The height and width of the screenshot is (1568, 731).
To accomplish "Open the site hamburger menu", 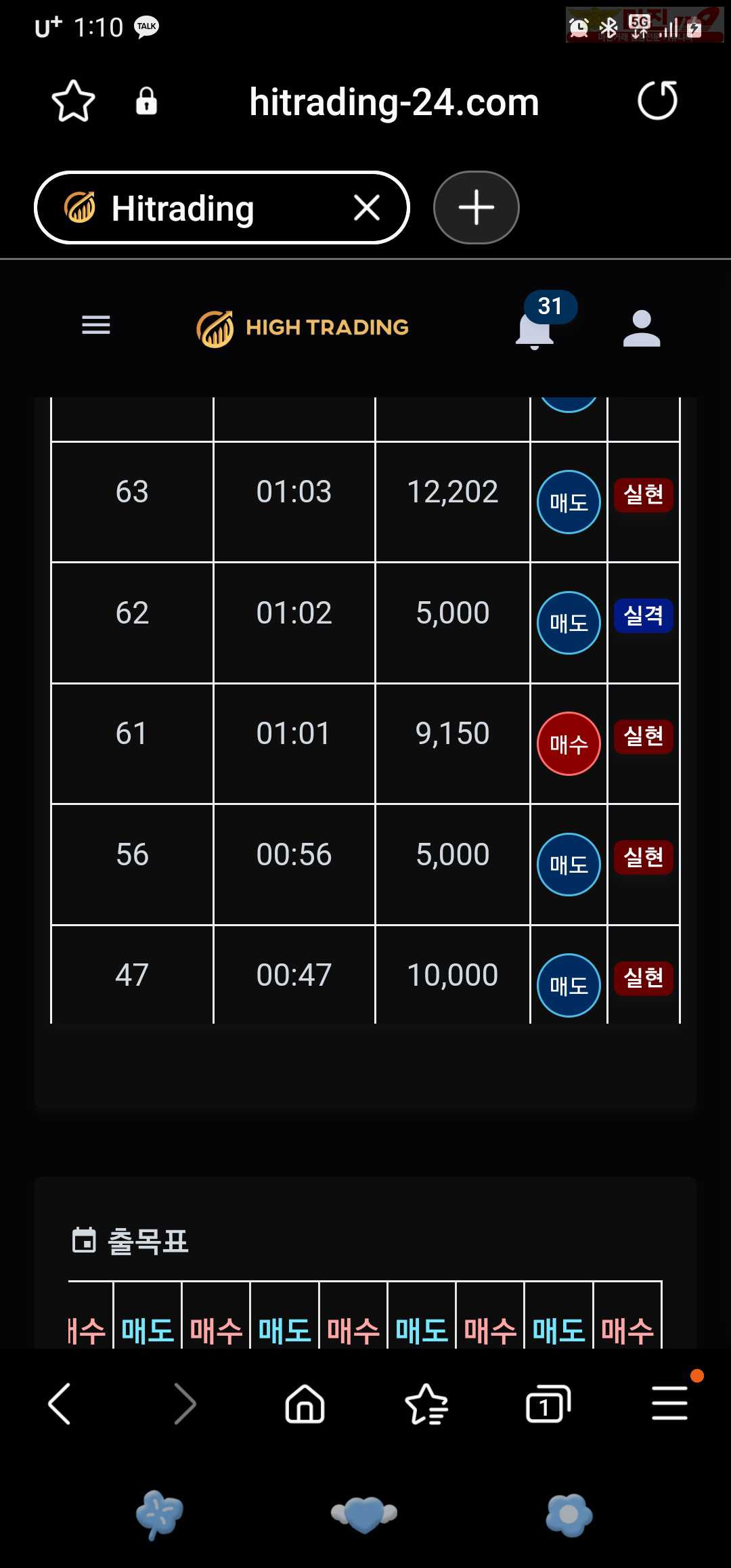I will pyautogui.click(x=96, y=326).
